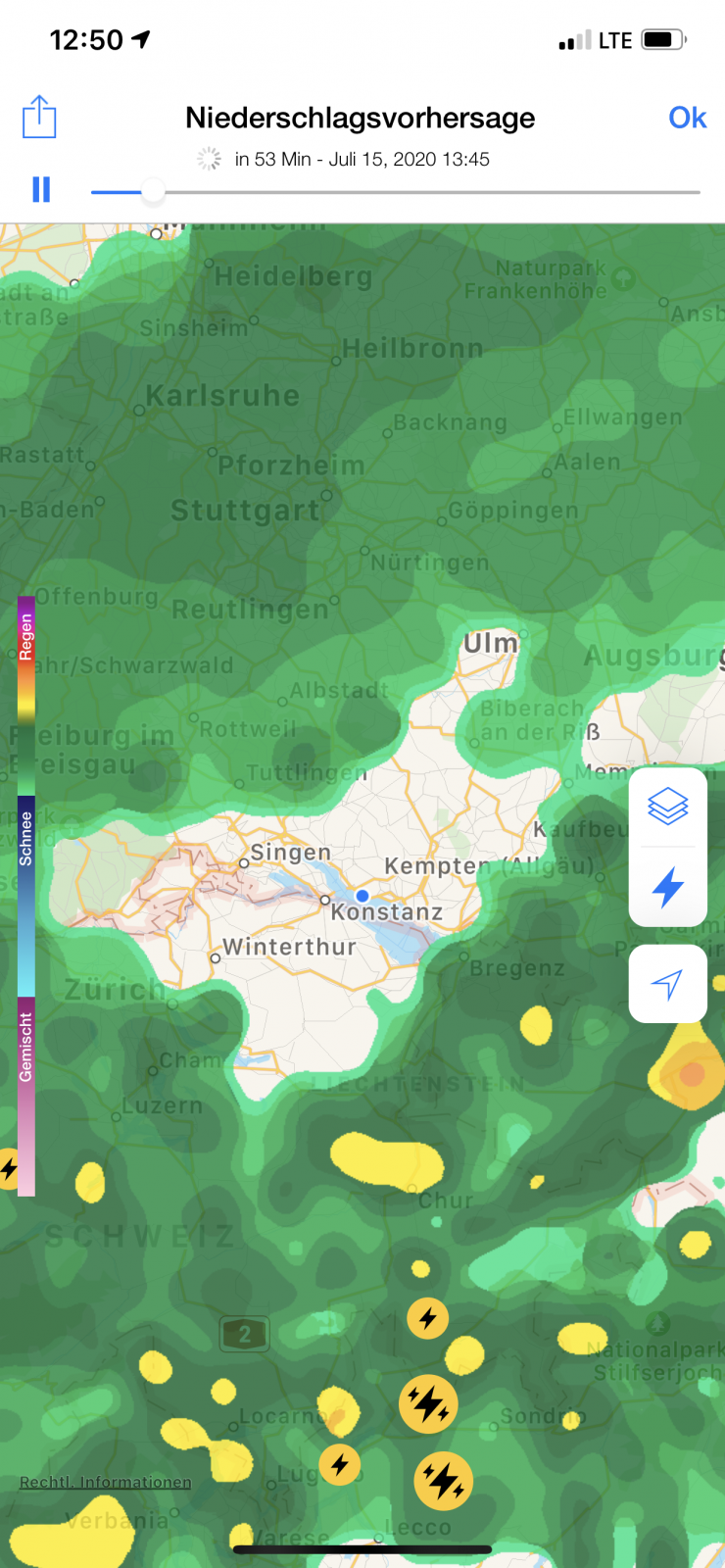Pause the forecast animation
The height and width of the screenshot is (1568, 725).
click(41, 189)
